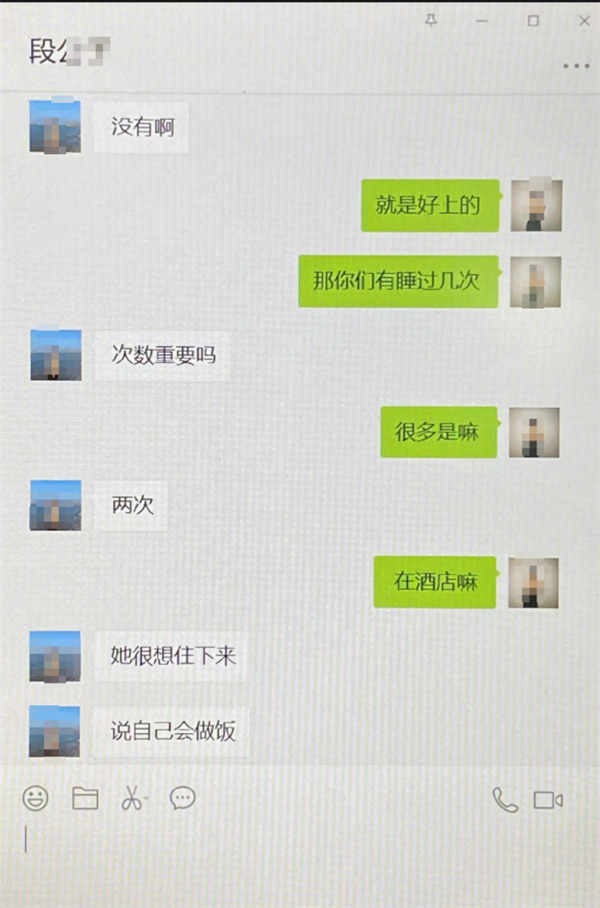Screen dimensions: 600x908
Task: Pin the chat window on top
Action: [431, 21]
